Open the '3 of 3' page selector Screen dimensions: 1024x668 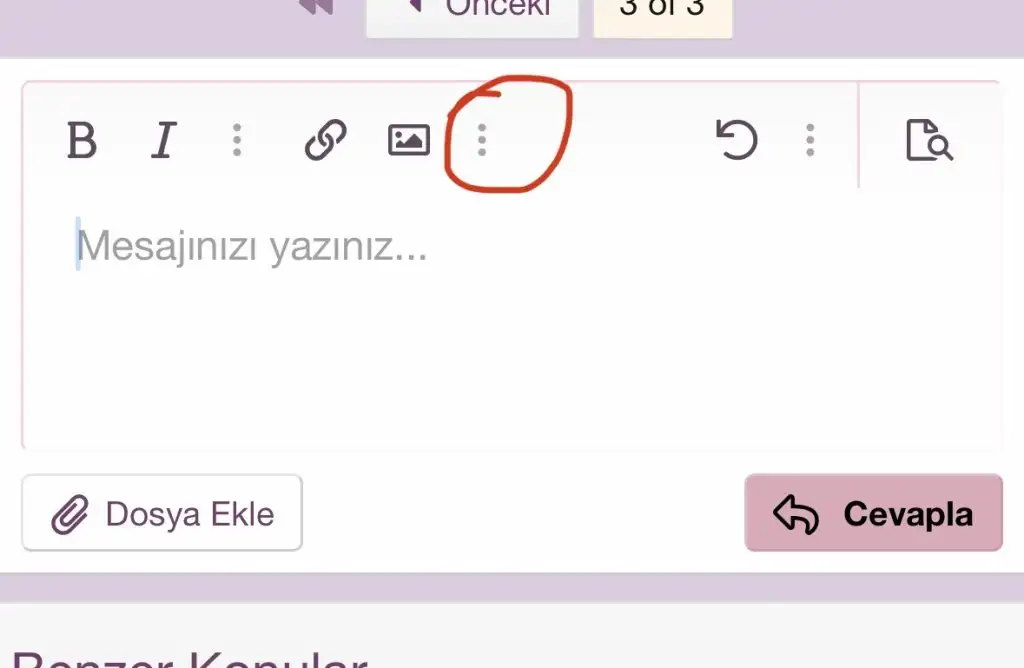[662, 12]
